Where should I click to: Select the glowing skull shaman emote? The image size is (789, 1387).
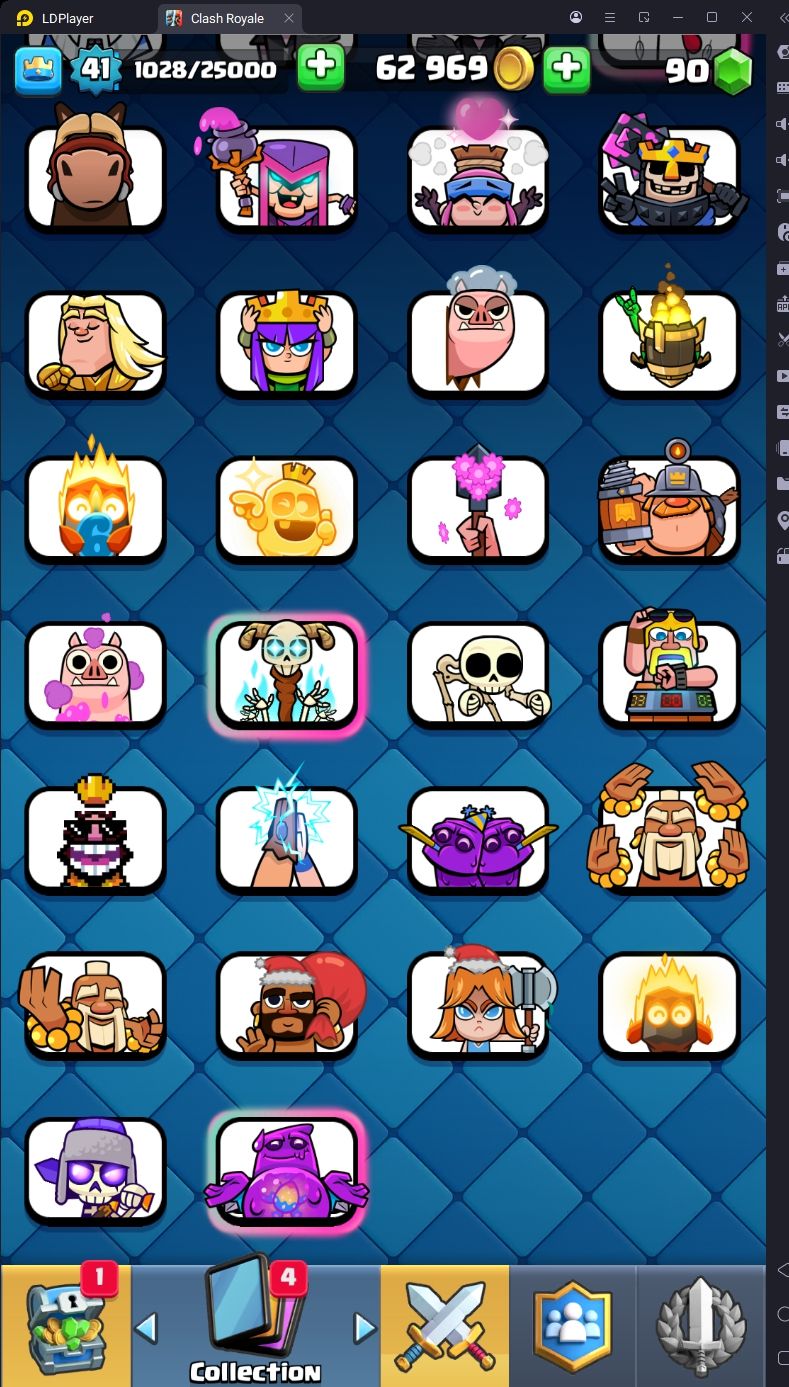[x=287, y=673]
